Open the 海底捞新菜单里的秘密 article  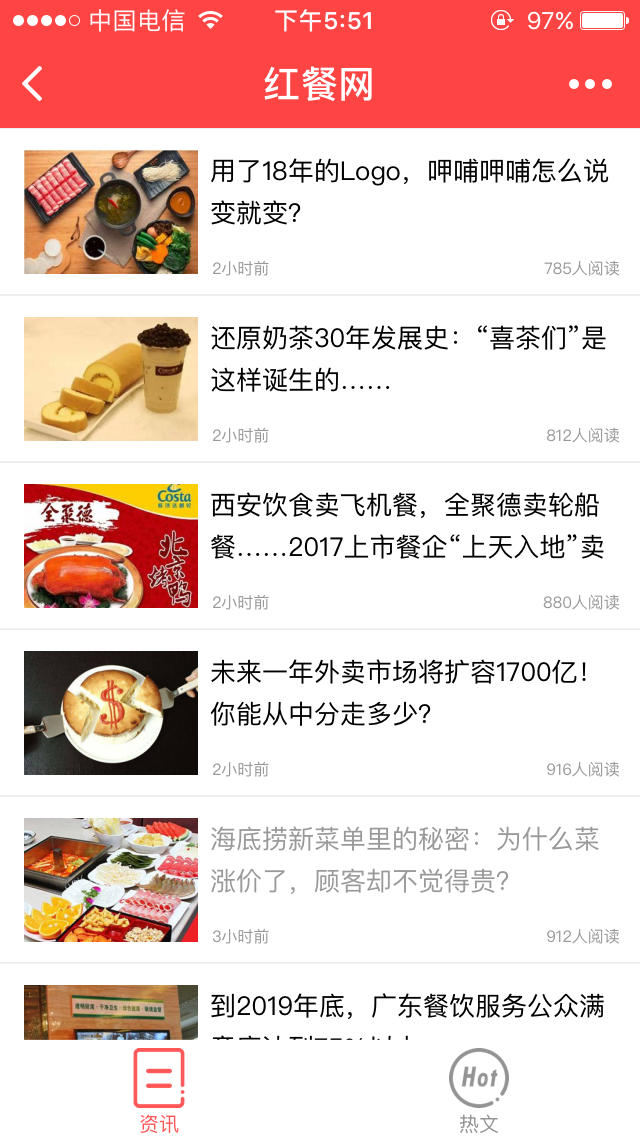click(x=320, y=880)
